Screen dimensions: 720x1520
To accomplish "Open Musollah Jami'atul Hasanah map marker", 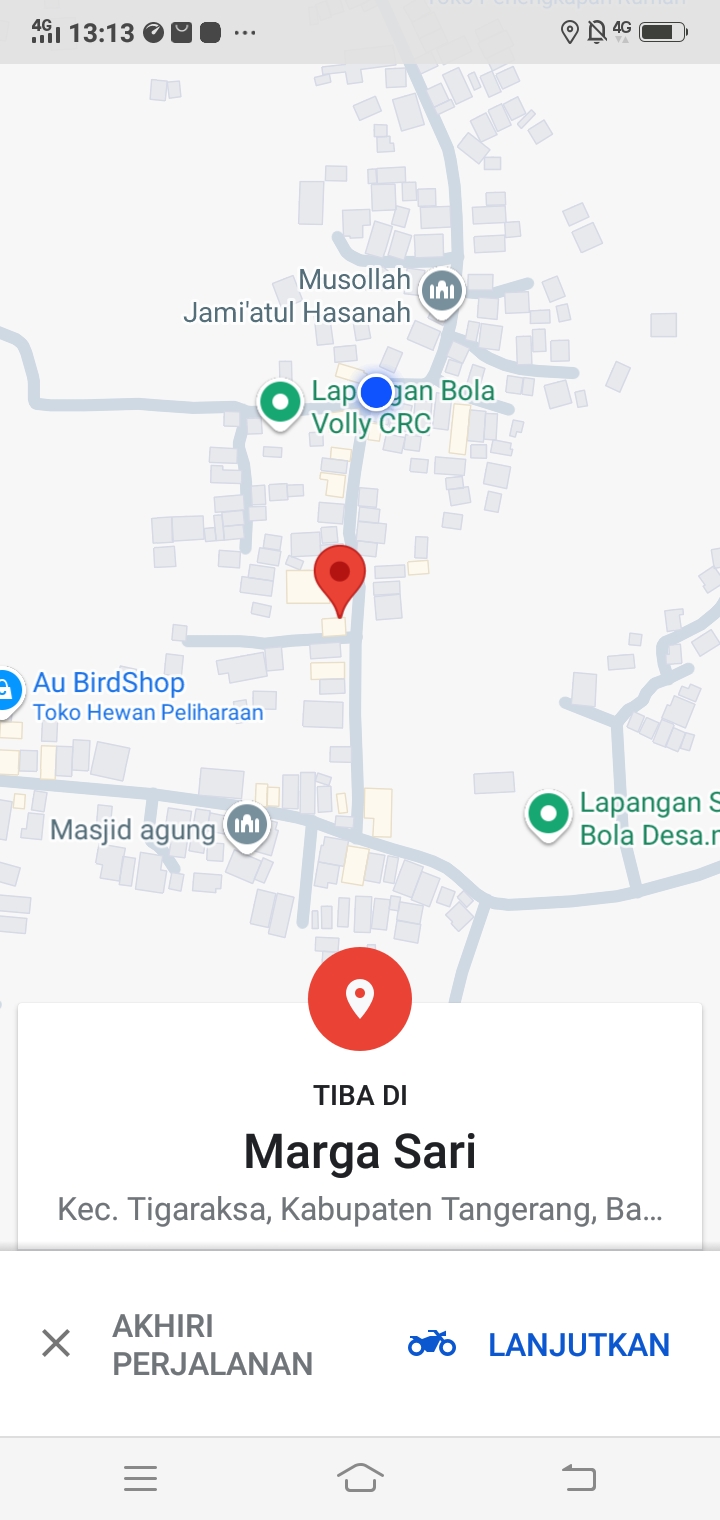I will point(441,291).
